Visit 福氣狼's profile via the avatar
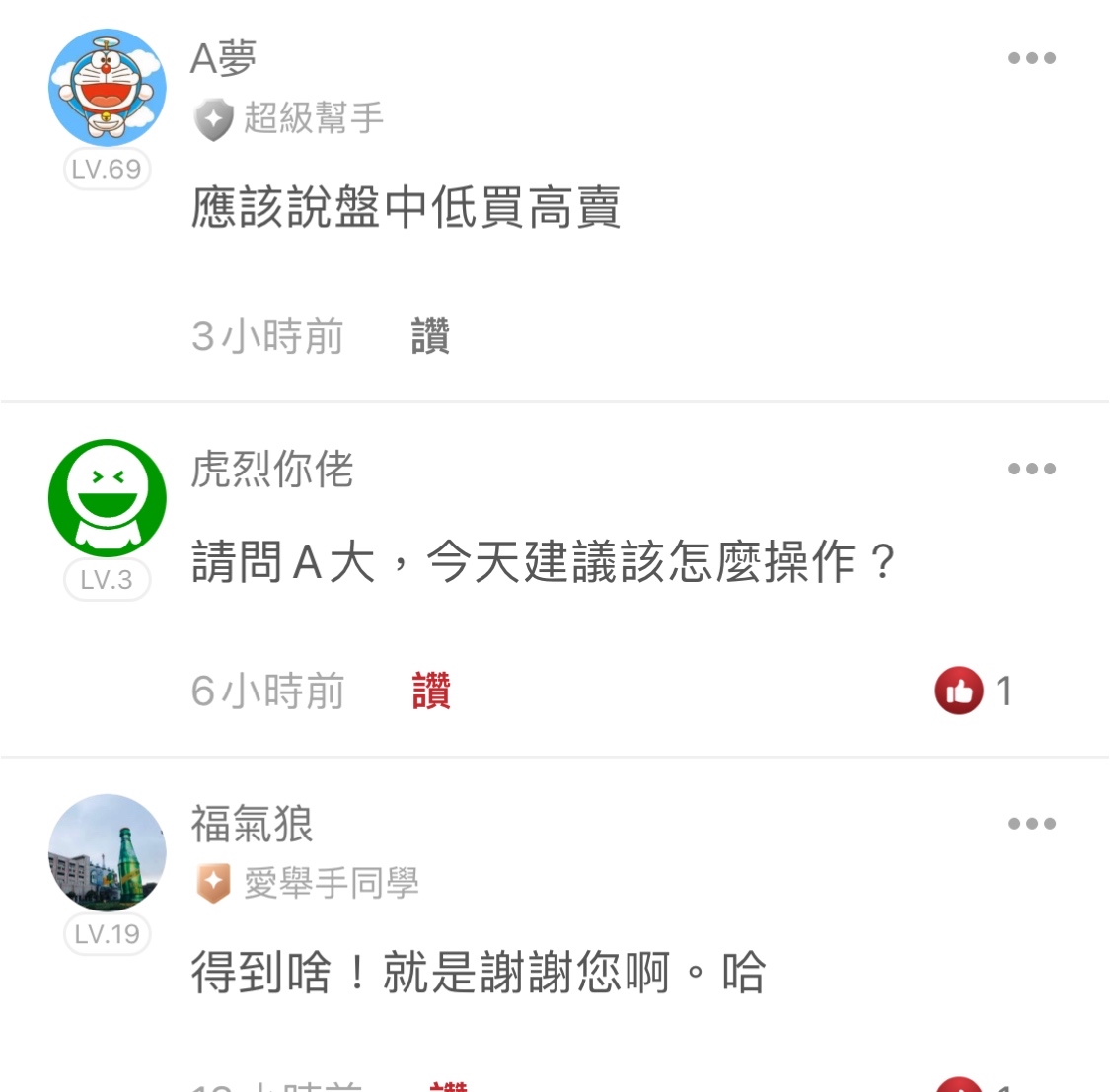 tap(107, 852)
